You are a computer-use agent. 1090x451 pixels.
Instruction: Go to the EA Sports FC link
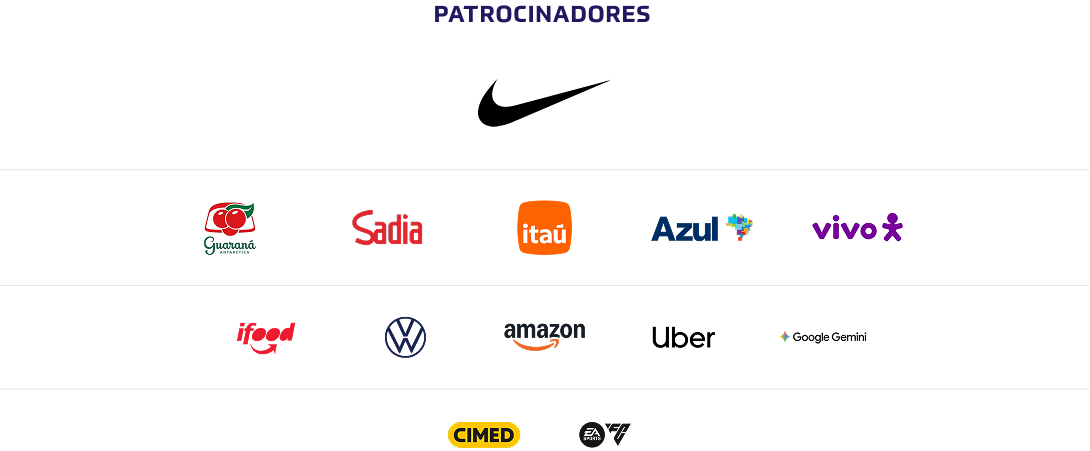(605, 435)
